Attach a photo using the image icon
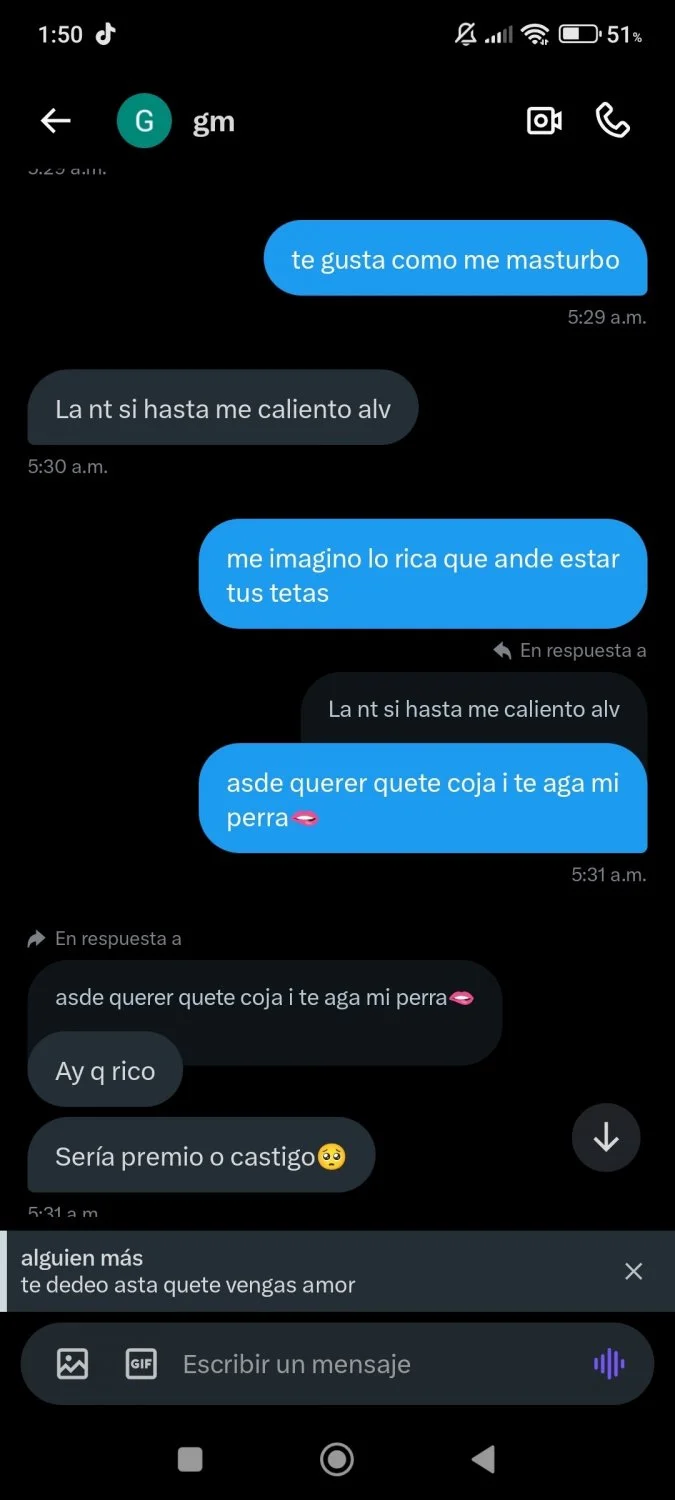675x1500 pixels. point(73,1364)
